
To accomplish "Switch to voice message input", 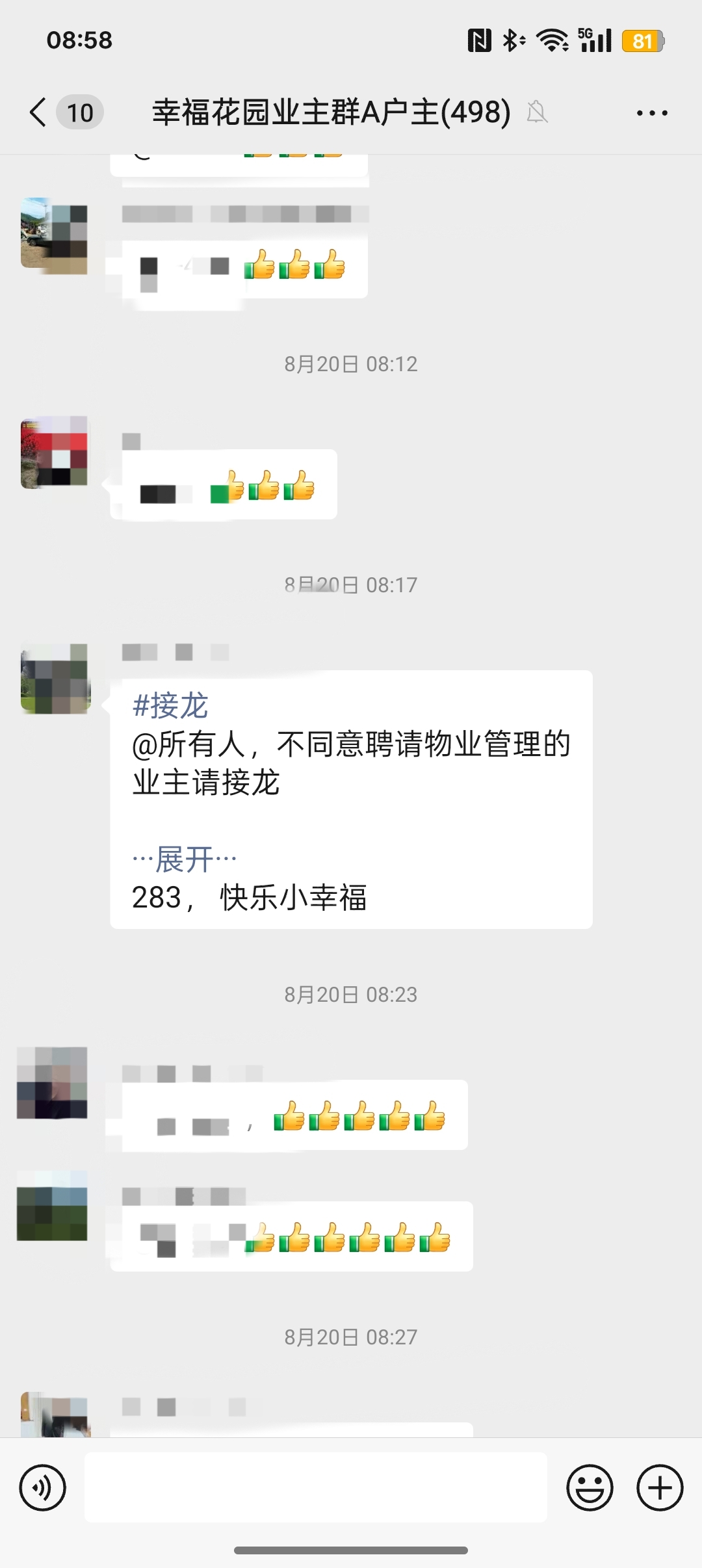I will pos(43,1487).
